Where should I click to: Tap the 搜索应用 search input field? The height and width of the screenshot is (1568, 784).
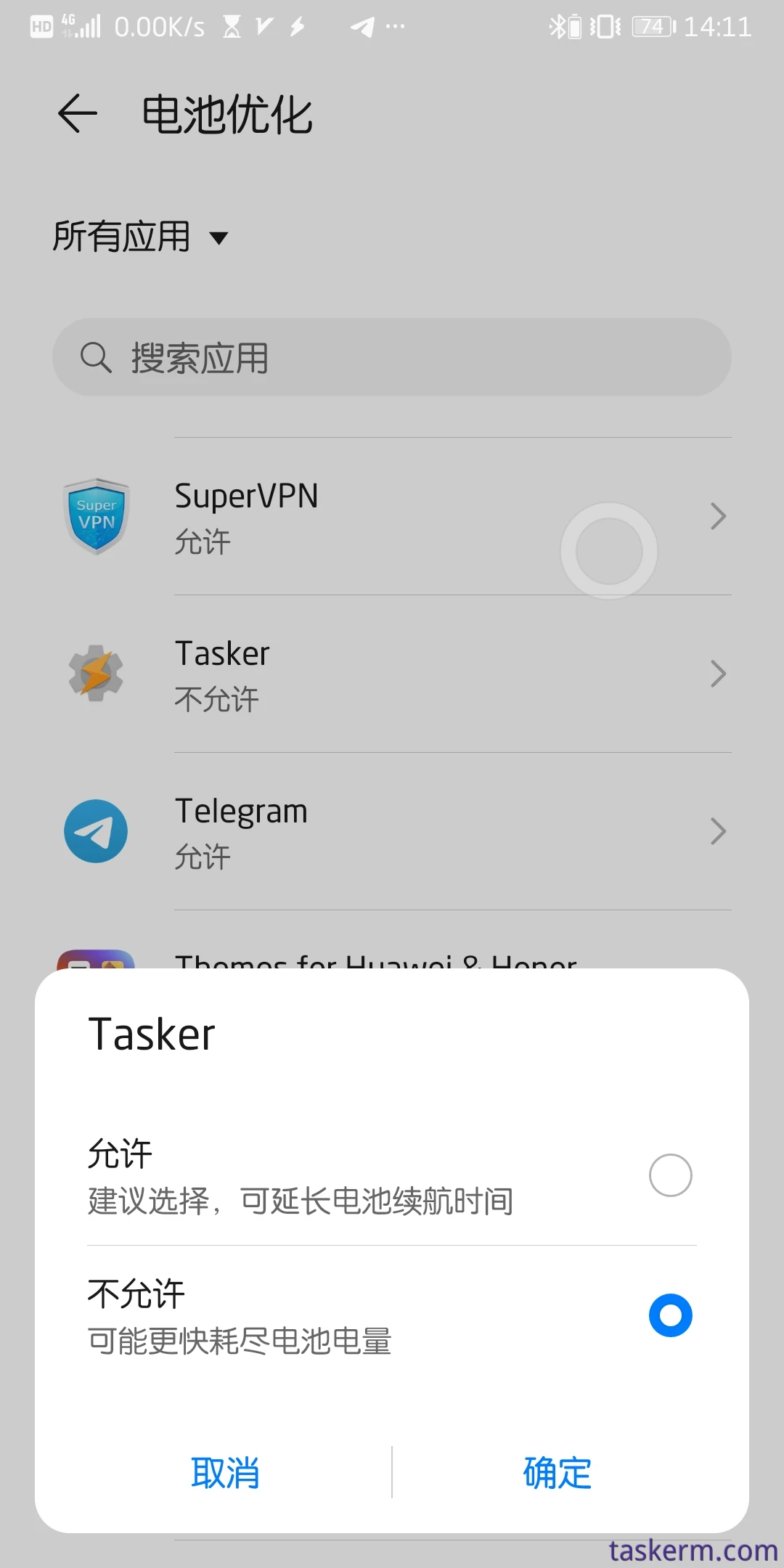pos(392,357)
